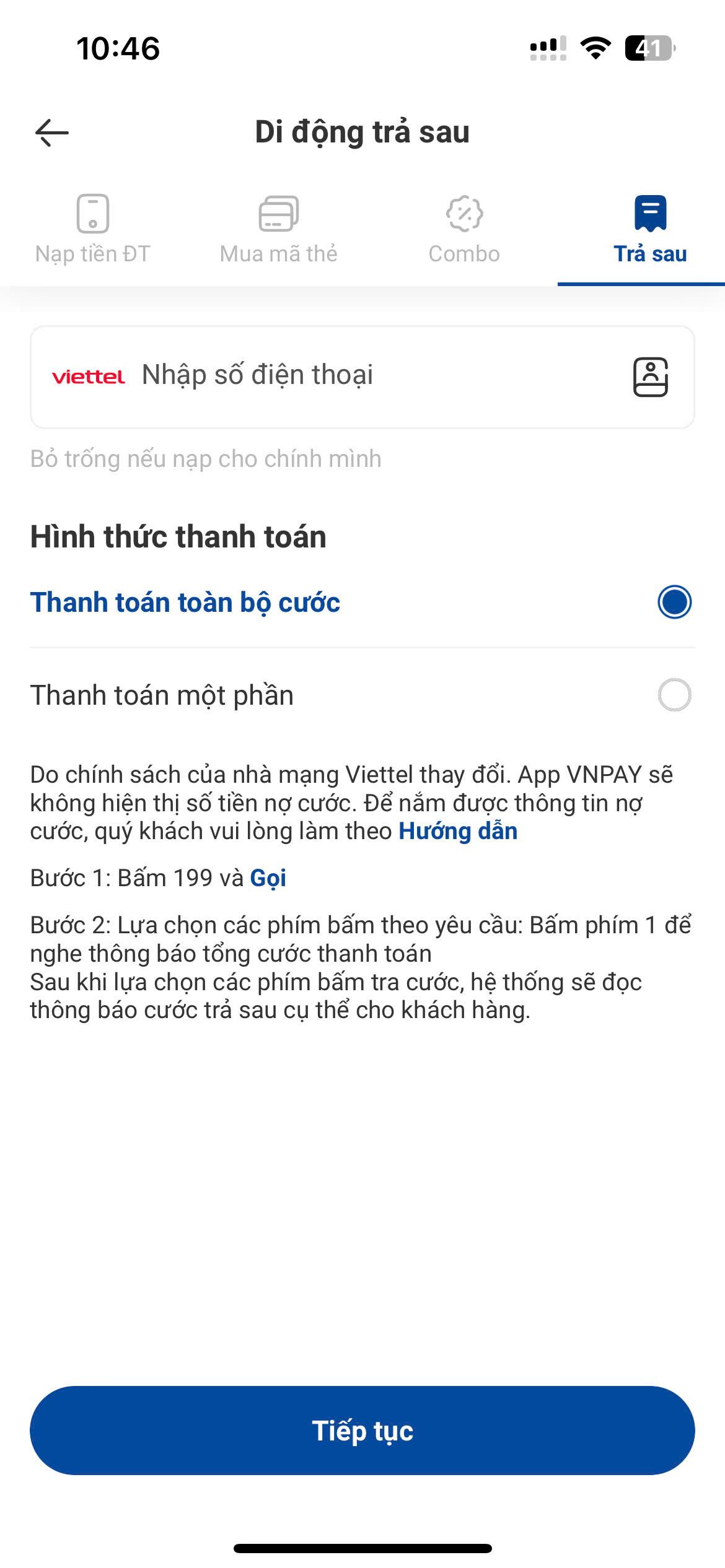This screenshot has height=1568, width=725.
Task: Choose Thanh toán một phần option
Action: point(674,695)
